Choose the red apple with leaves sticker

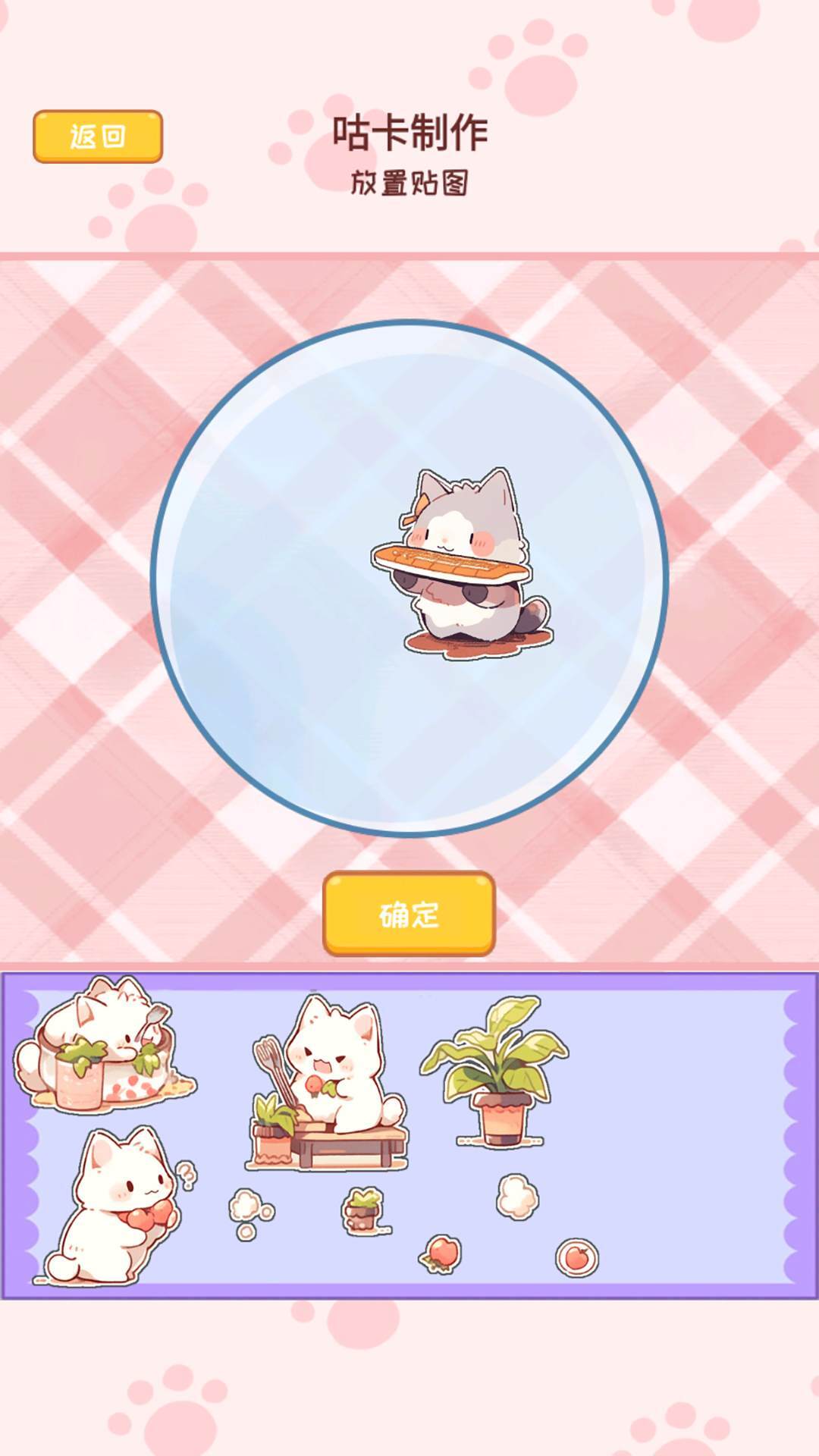[x=441, y=1253]
